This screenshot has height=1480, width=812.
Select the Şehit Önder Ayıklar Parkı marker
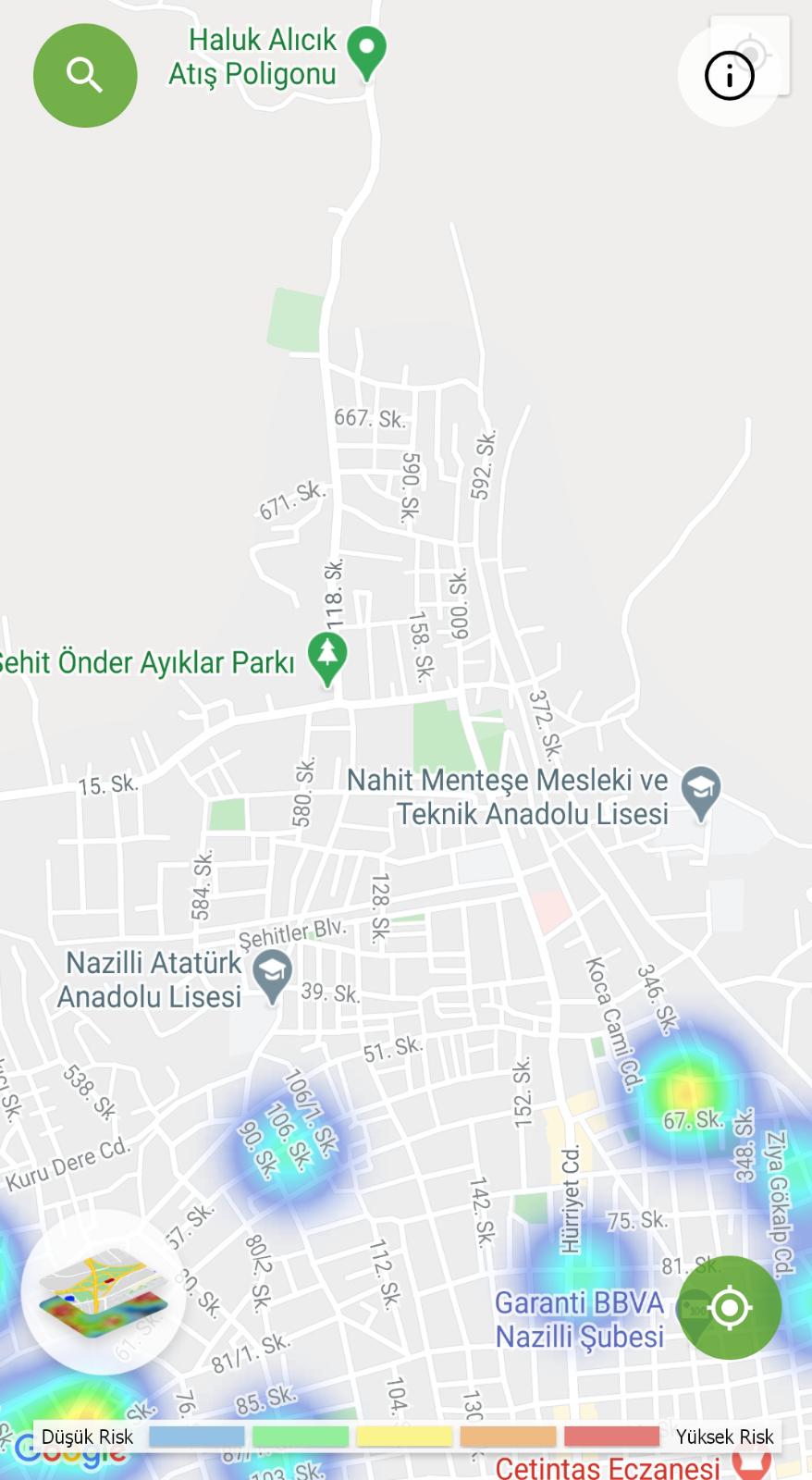point(327,657)
